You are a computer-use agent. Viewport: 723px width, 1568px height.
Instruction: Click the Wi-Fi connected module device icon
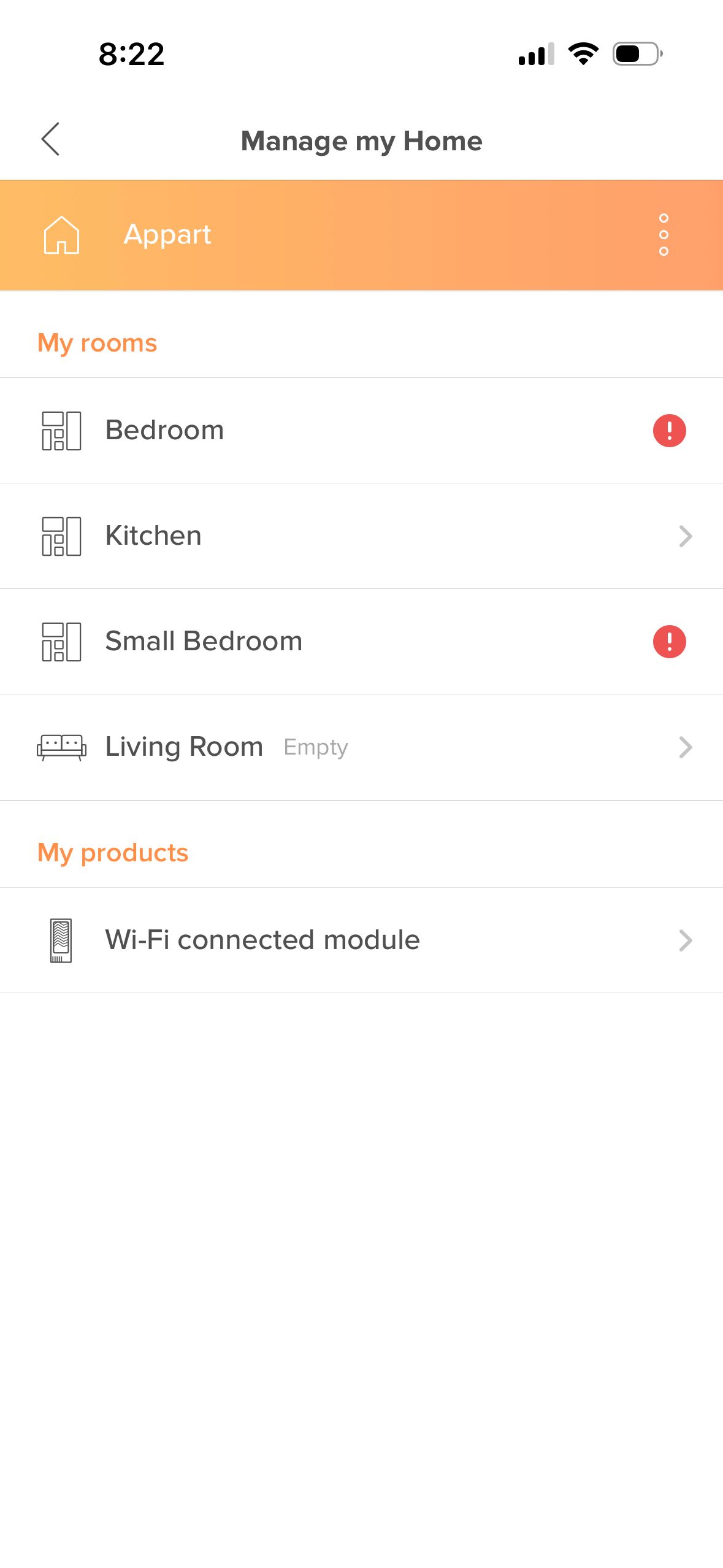click(61, 940)
